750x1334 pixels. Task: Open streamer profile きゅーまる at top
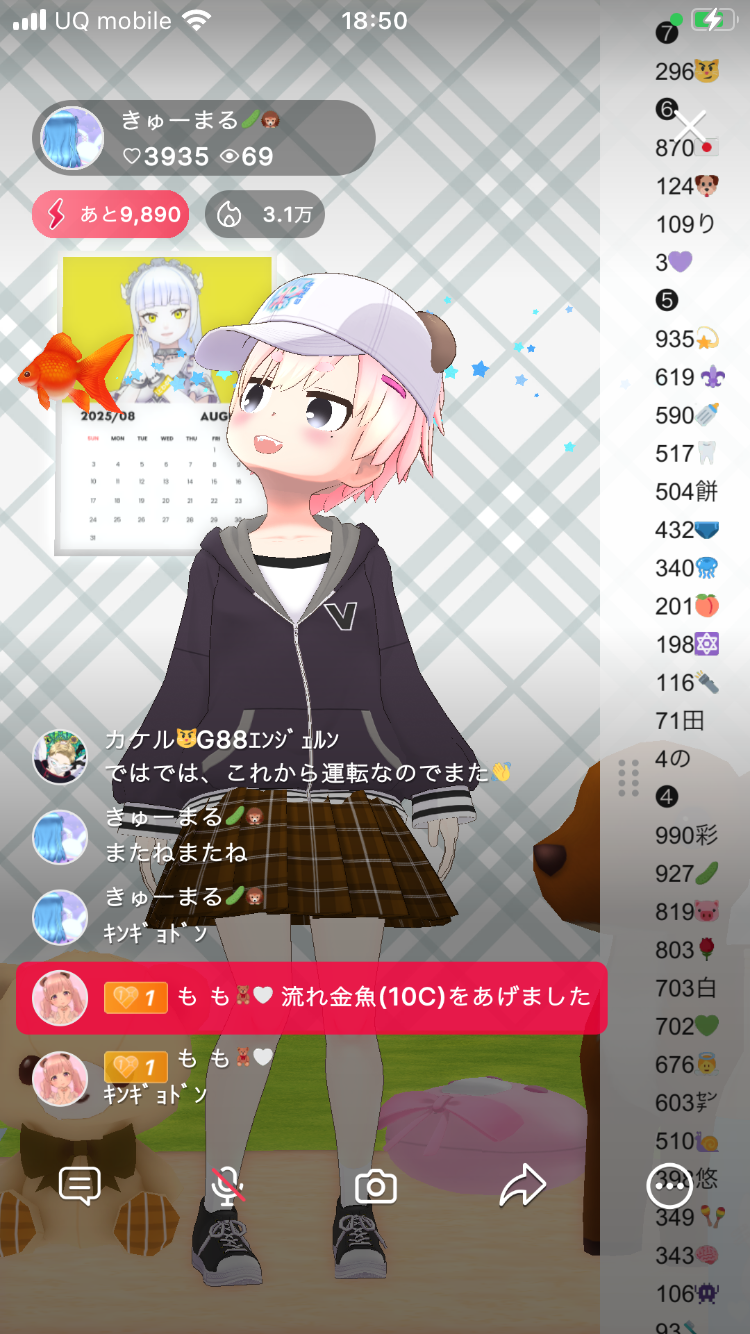[x=72, y=138]
